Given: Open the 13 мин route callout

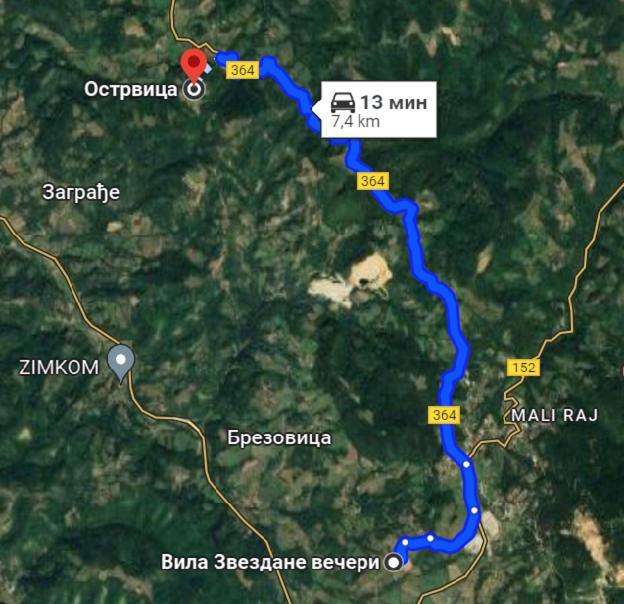Looking at the screenshot, I should pyautogui.click(x=379, y=110).
